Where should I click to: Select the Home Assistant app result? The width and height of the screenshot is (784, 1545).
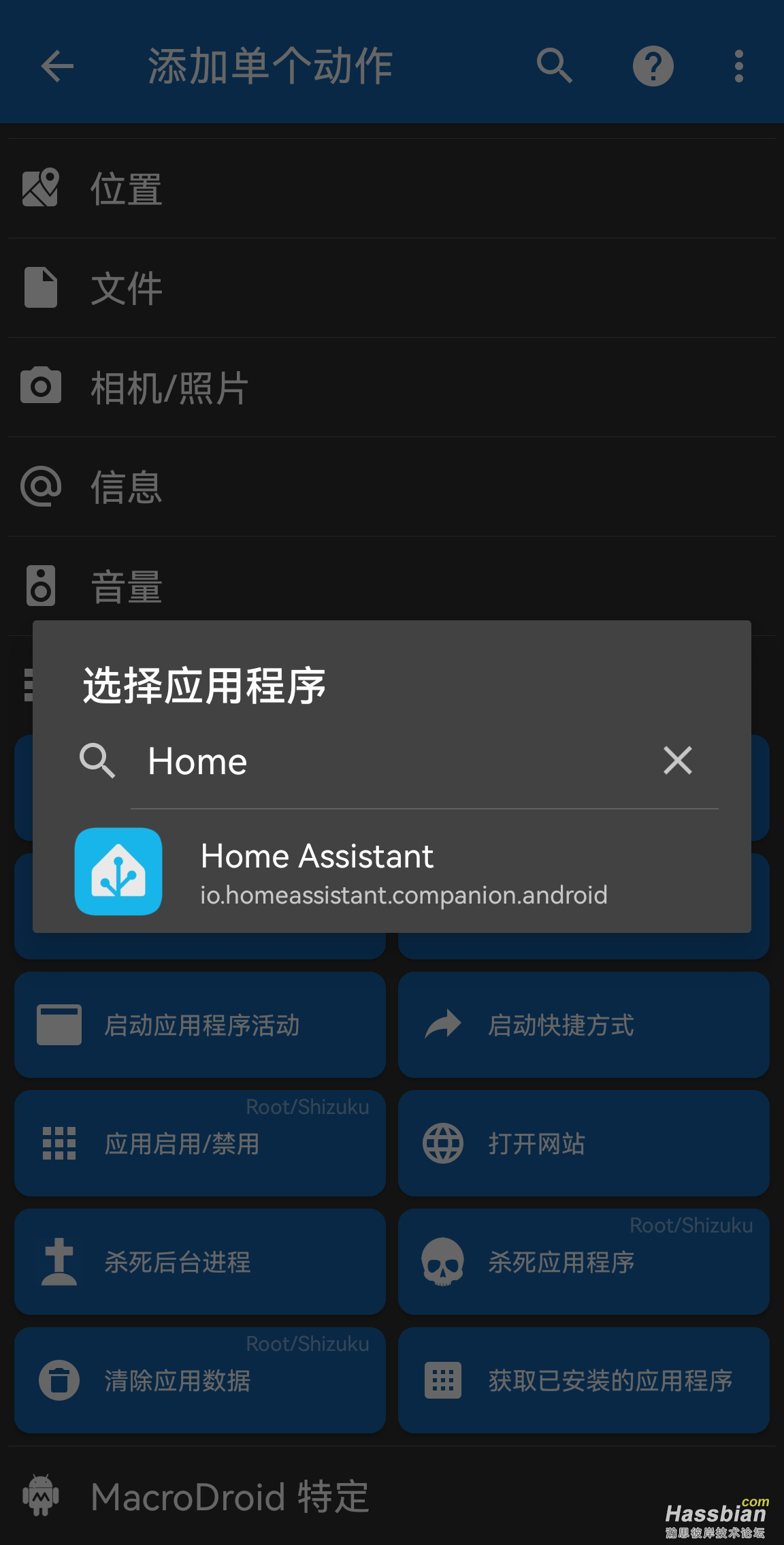(x=391, y=872)
